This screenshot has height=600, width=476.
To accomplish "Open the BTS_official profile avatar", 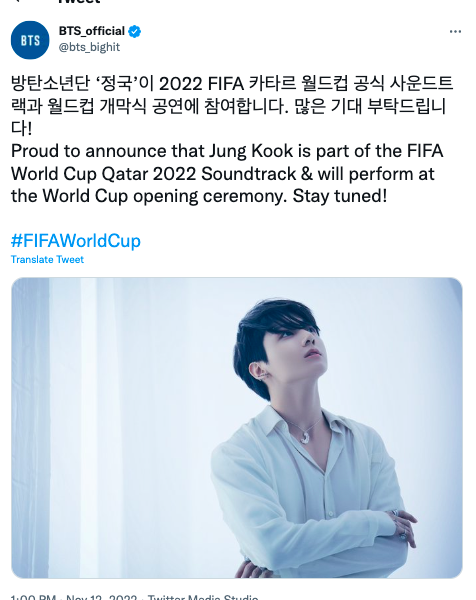I will pos(30,40).
